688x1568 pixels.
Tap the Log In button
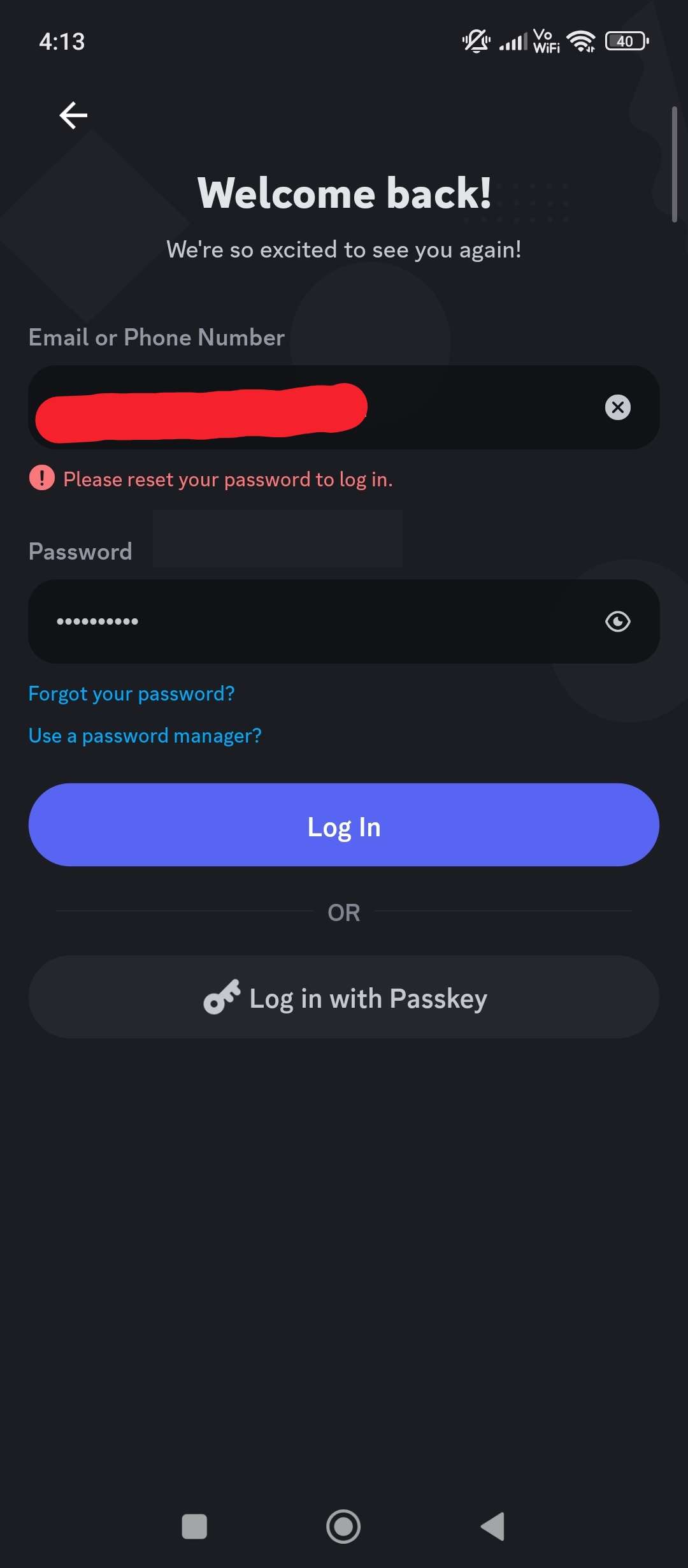[x=344, y=825]
